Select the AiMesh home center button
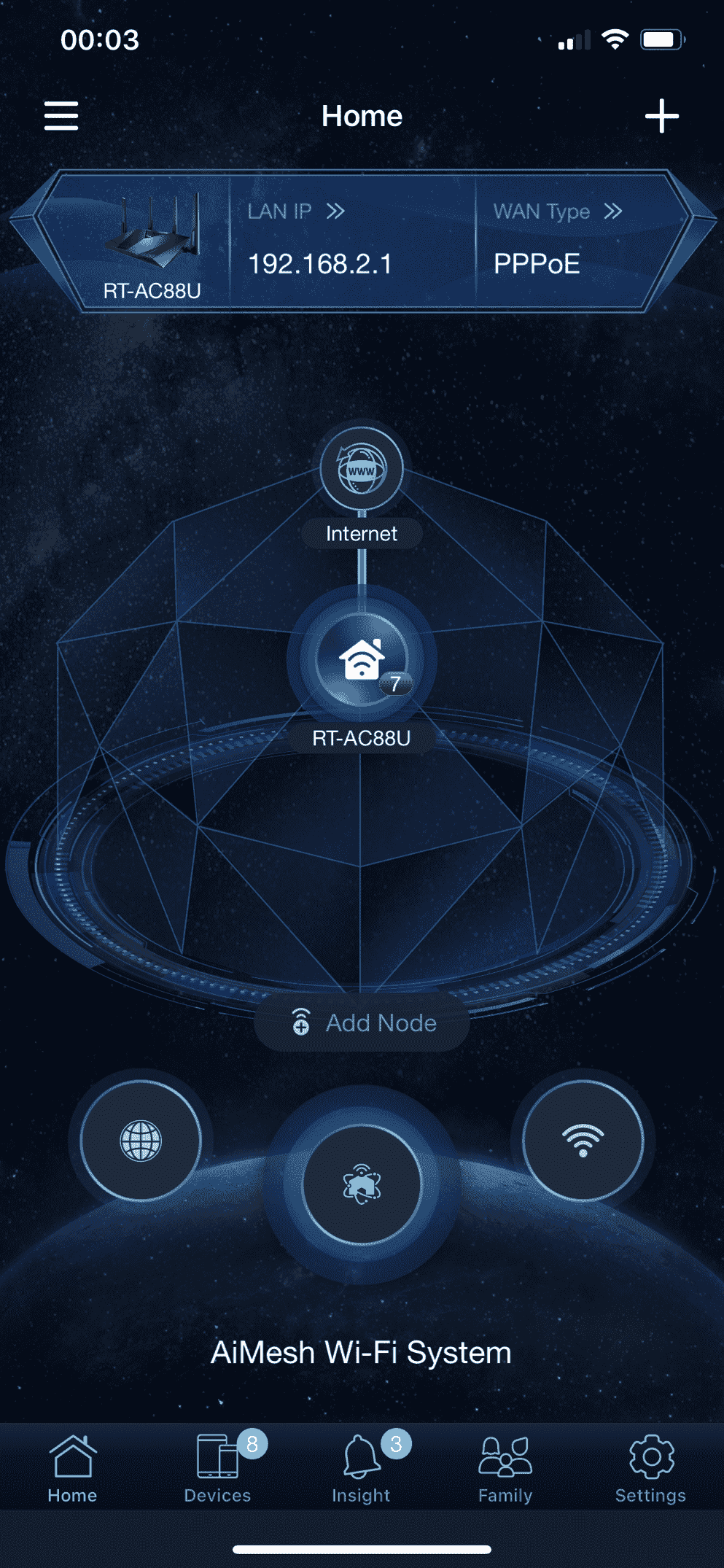 (x=362, y=1184)
